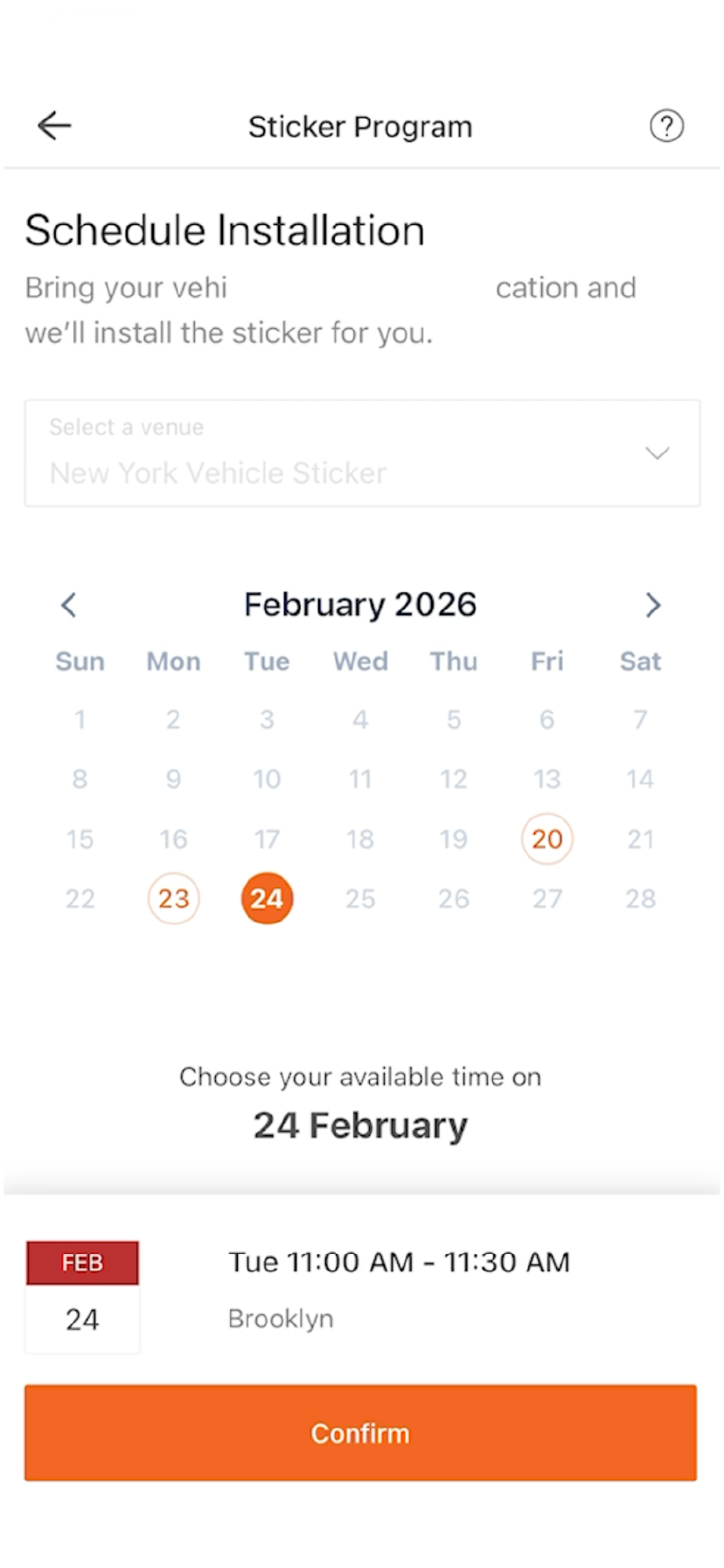Image resolution: width=724 pixels, height=1568 pixels.
Task: Deselect the highlighted February 24 date
Action: click(x=267, y=898)
